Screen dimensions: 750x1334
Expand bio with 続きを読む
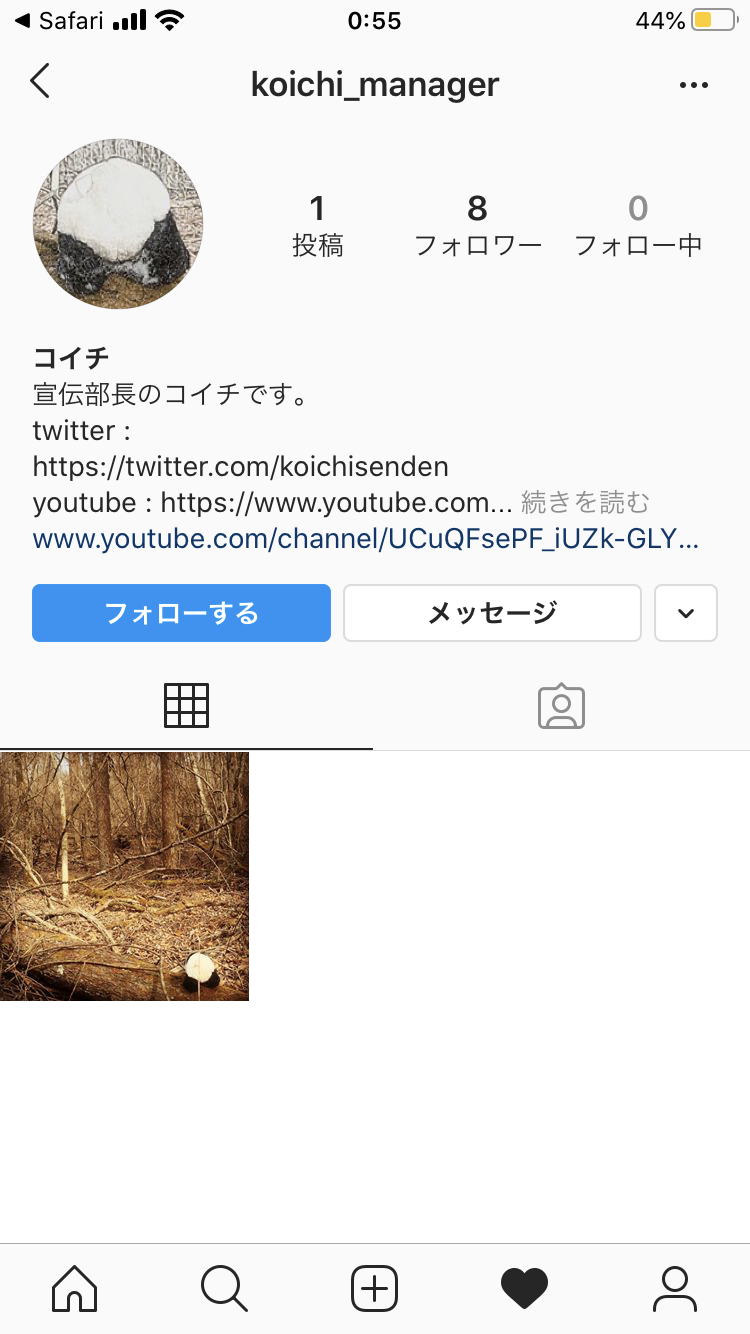coord(585,502)
